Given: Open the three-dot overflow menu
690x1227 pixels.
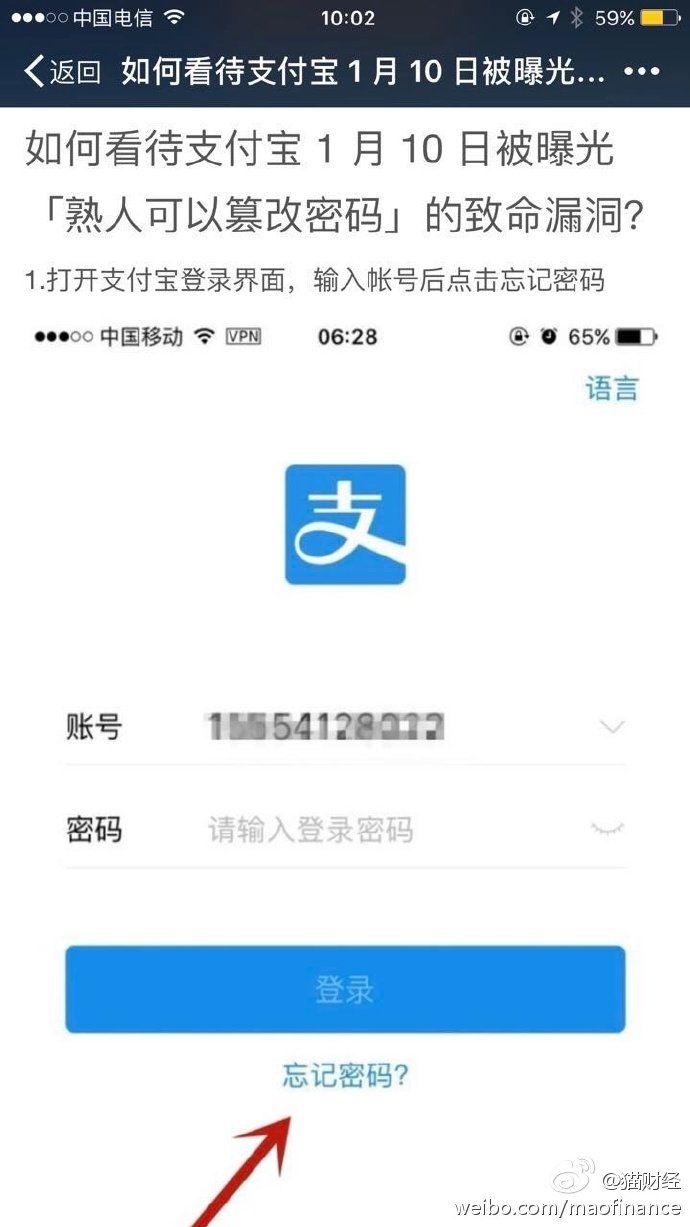Looking at the screenshot, I should point(641,72).
